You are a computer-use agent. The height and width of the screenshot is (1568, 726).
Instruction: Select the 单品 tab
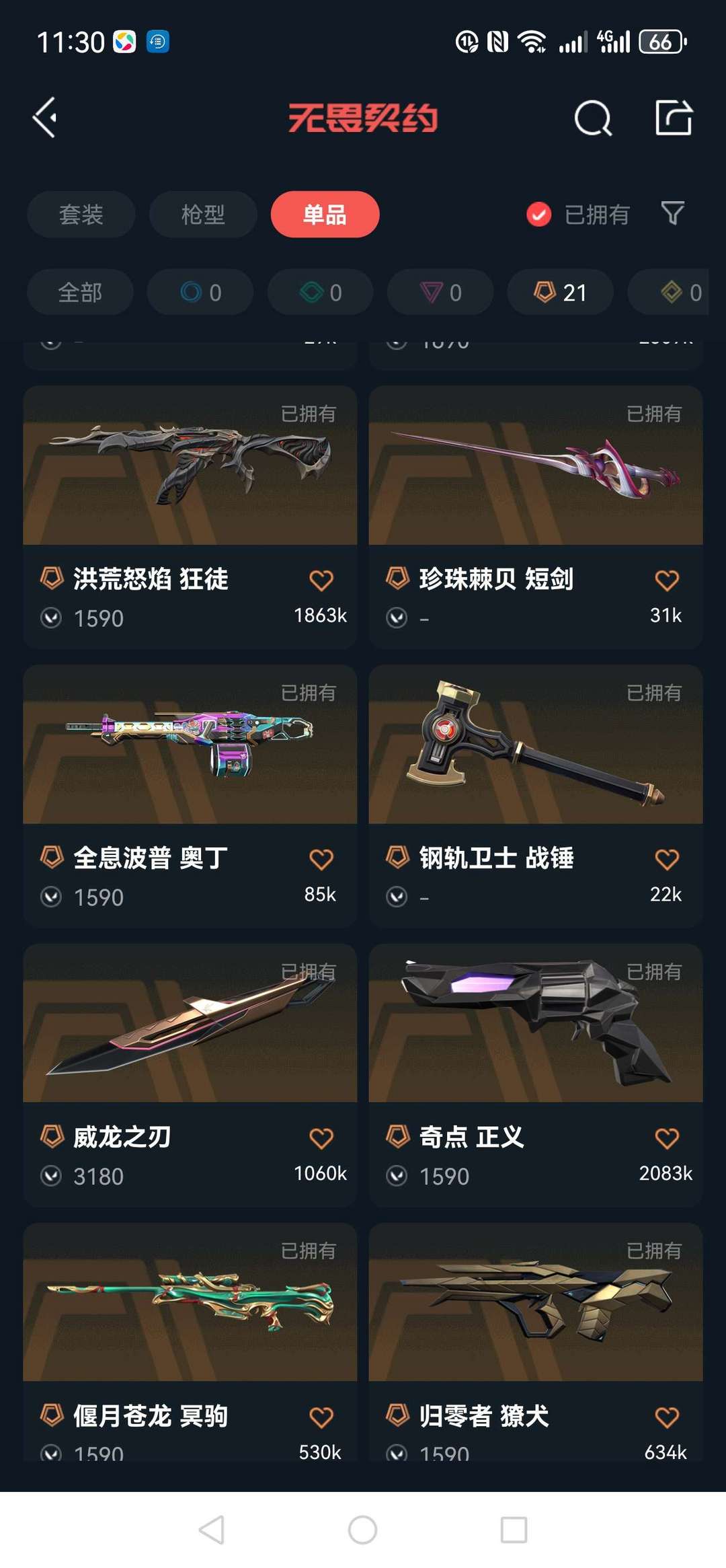(325, 215)
